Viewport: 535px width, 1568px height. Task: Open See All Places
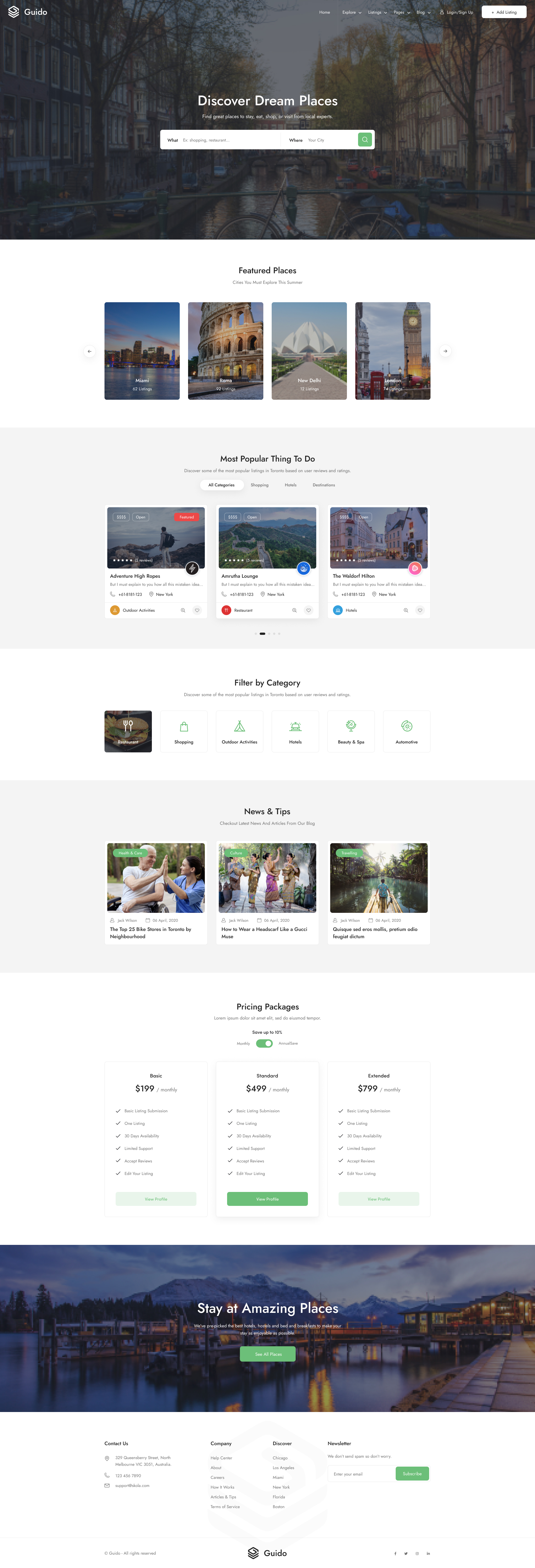[x=268, y=1354]
